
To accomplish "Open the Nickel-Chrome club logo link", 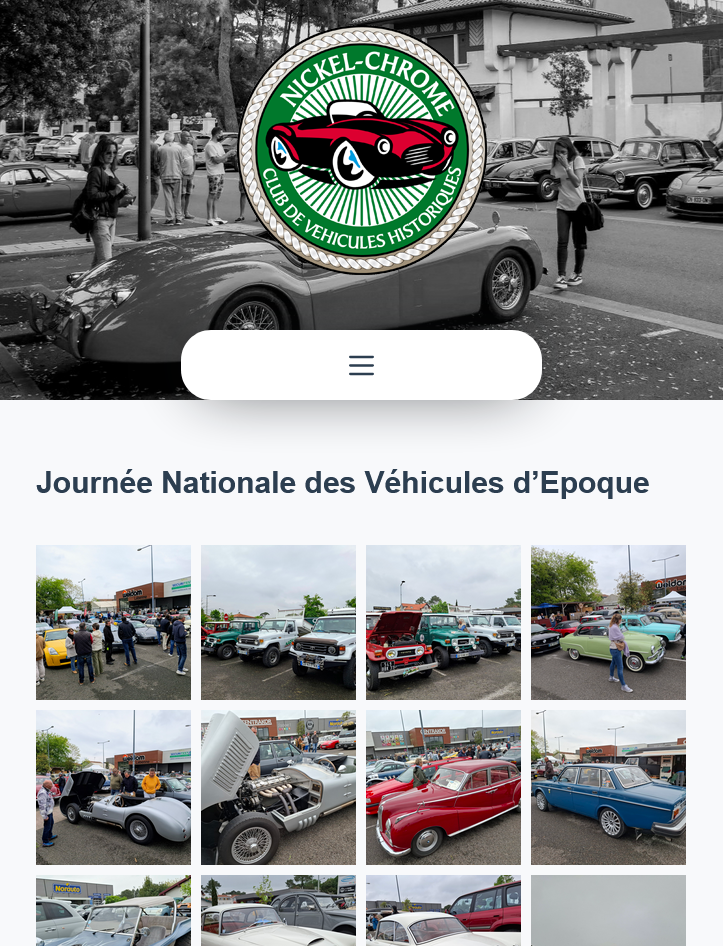I will tap(361, 150).
